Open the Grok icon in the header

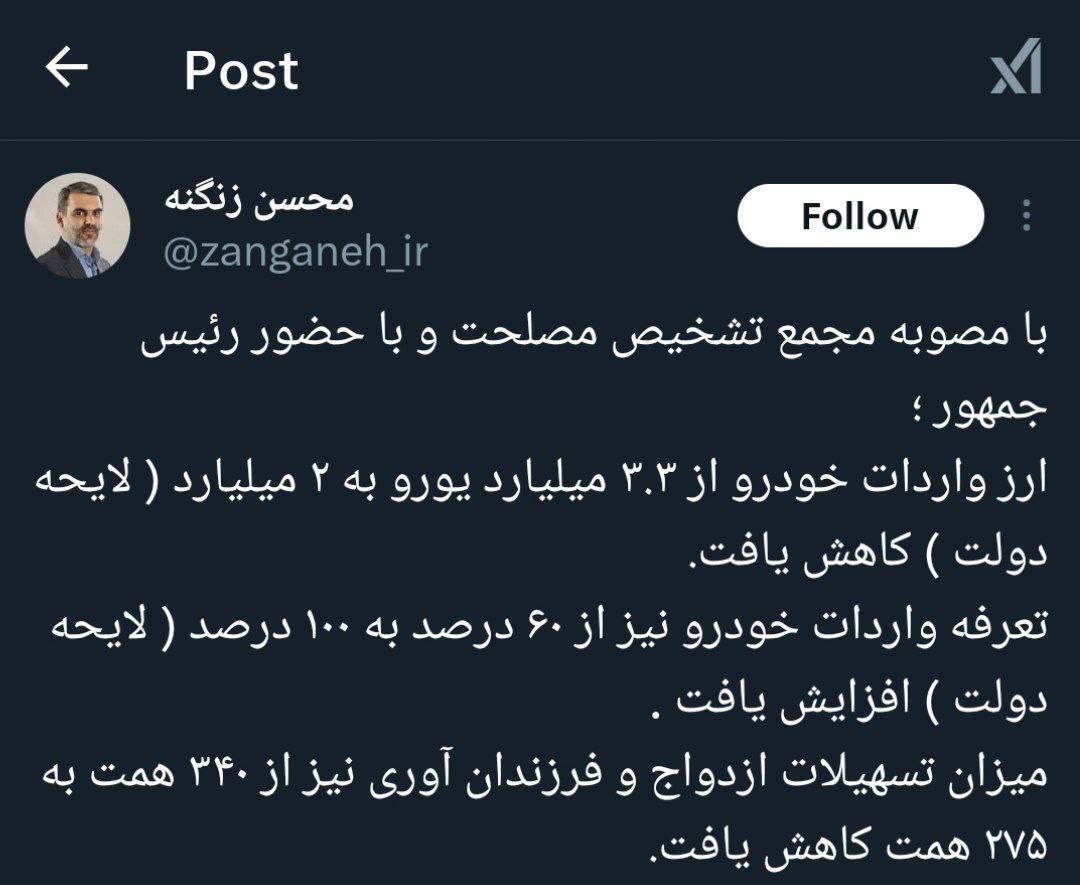click(1015, 67)
